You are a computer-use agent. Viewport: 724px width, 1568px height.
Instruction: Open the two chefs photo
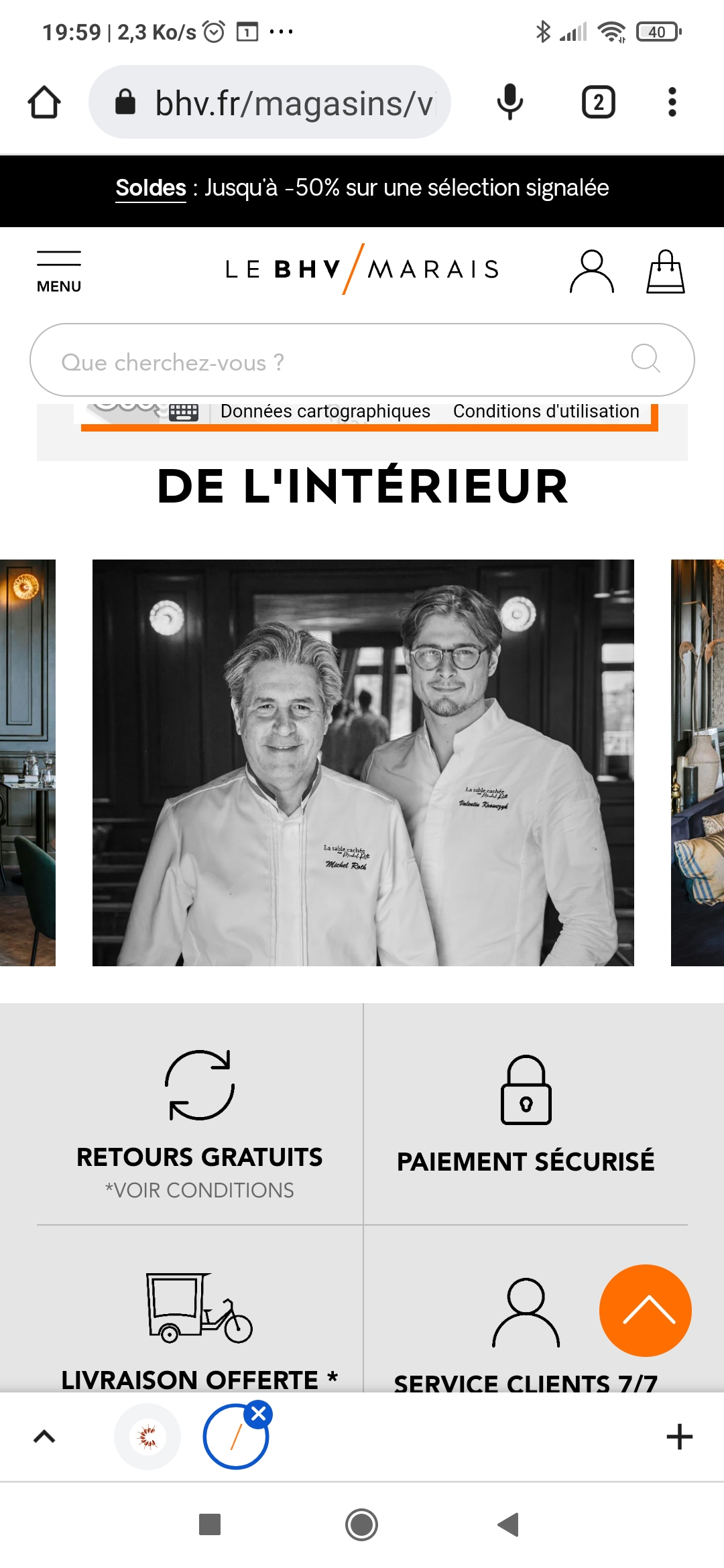pos(363,763)
